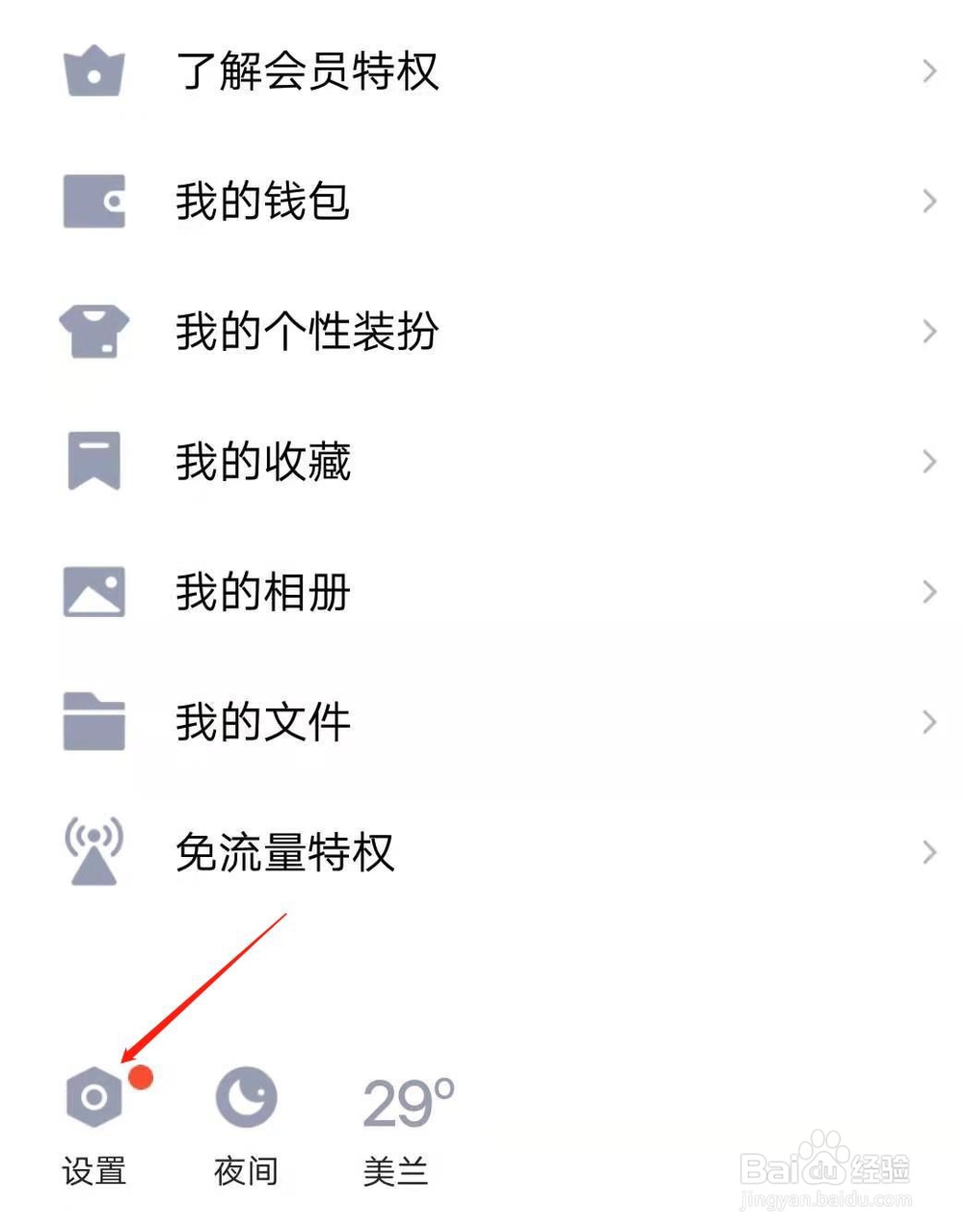964x1232 pixels.
Task: Open the 设置 gear icon
Action: [x=94, y=1096]
